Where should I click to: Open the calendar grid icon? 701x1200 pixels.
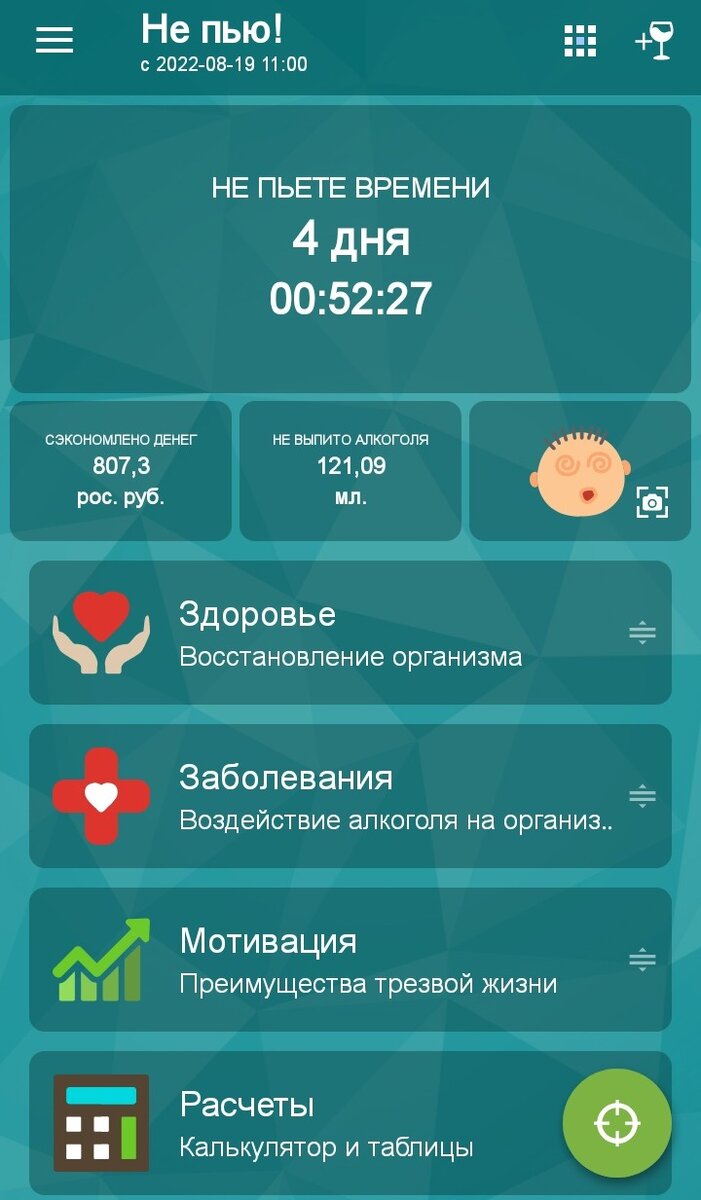click(580, 41)
